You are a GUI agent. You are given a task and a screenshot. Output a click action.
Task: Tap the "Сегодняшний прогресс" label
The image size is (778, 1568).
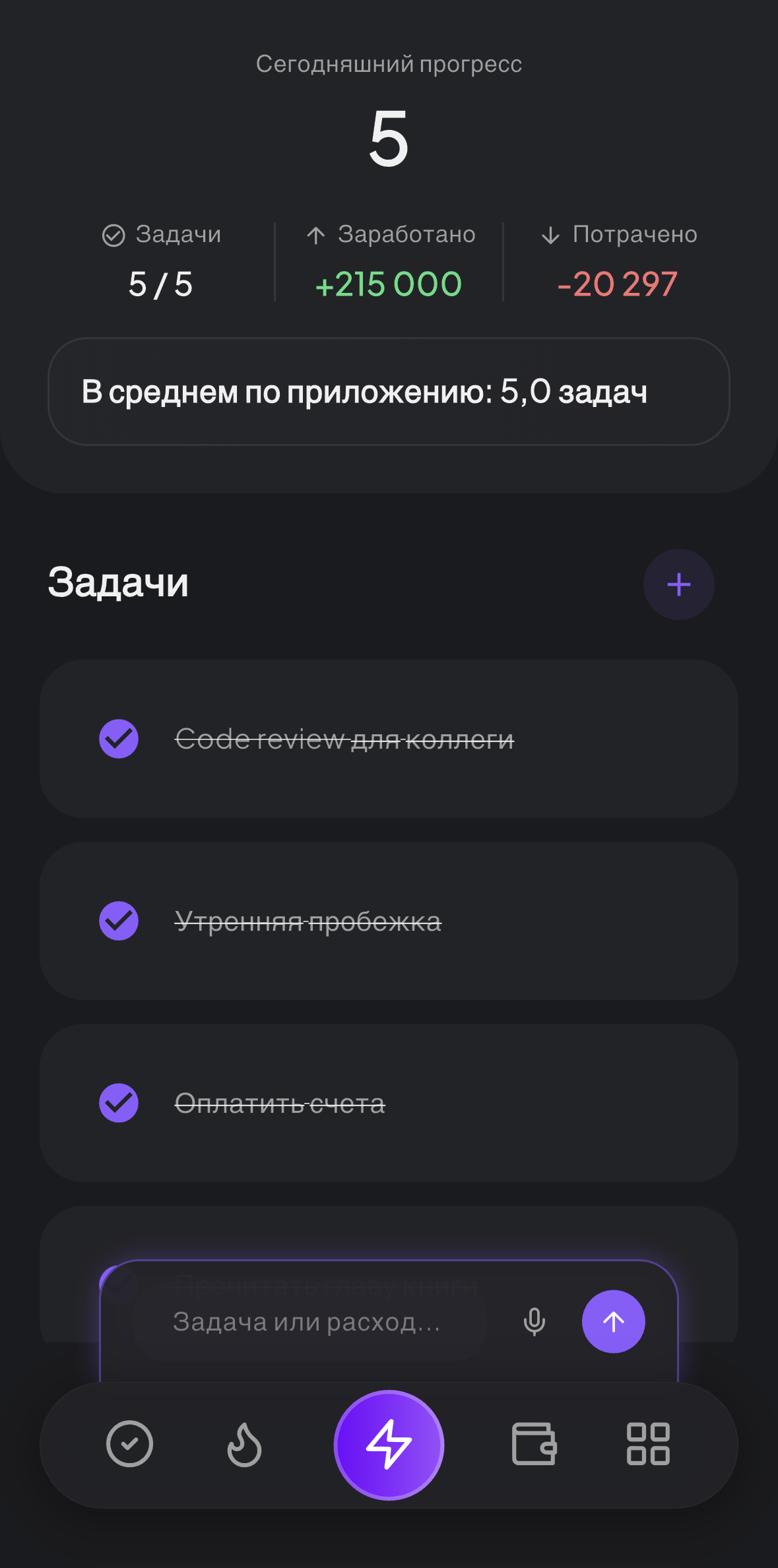[x=389, y=64]
